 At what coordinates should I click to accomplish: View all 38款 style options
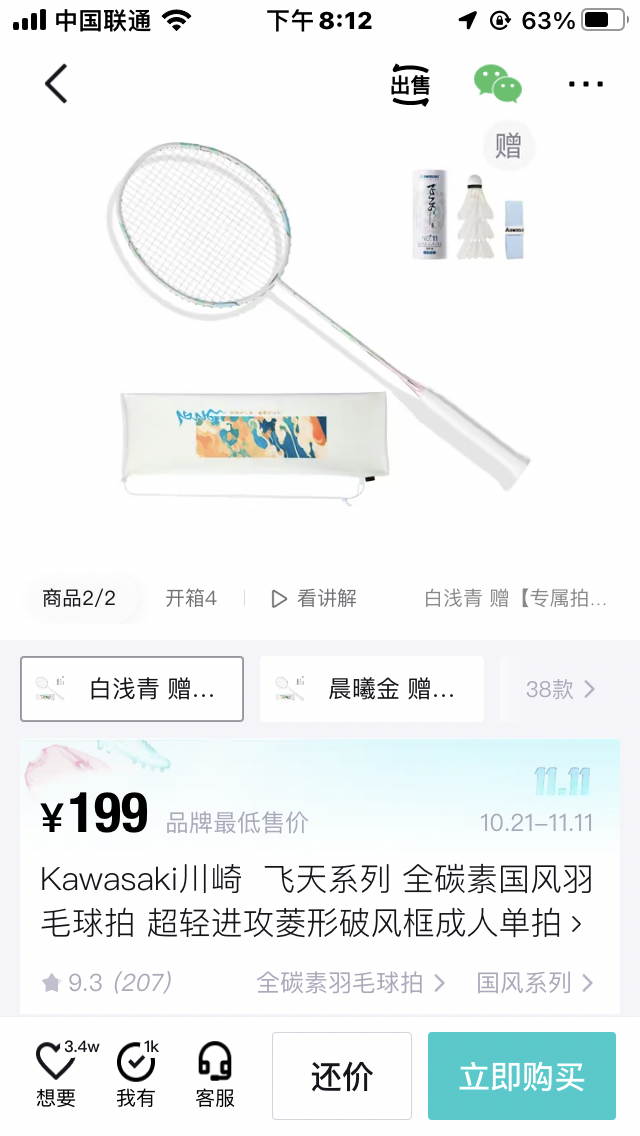coord(560,689)
